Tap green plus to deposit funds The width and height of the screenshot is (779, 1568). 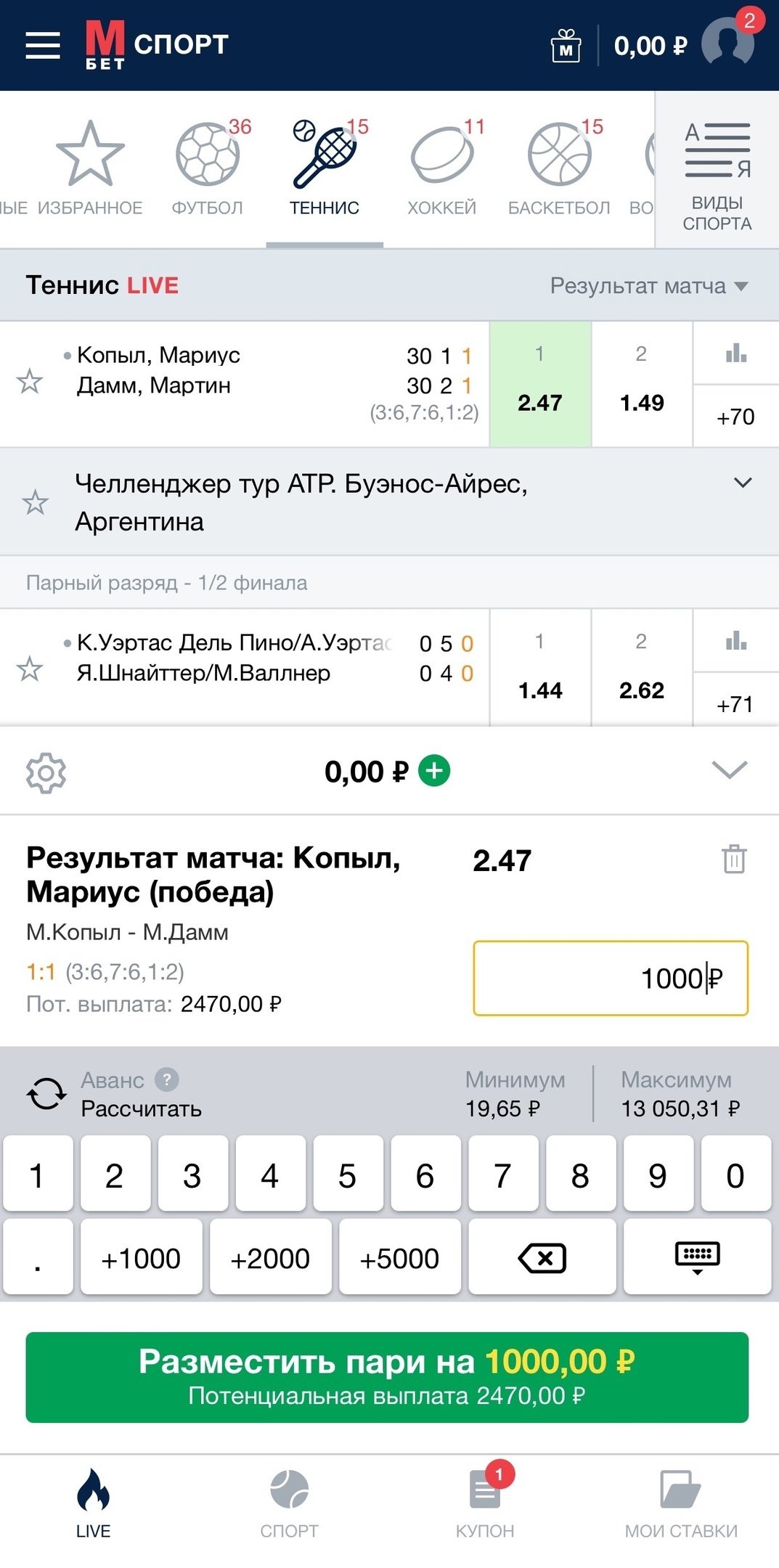[436, 770]
